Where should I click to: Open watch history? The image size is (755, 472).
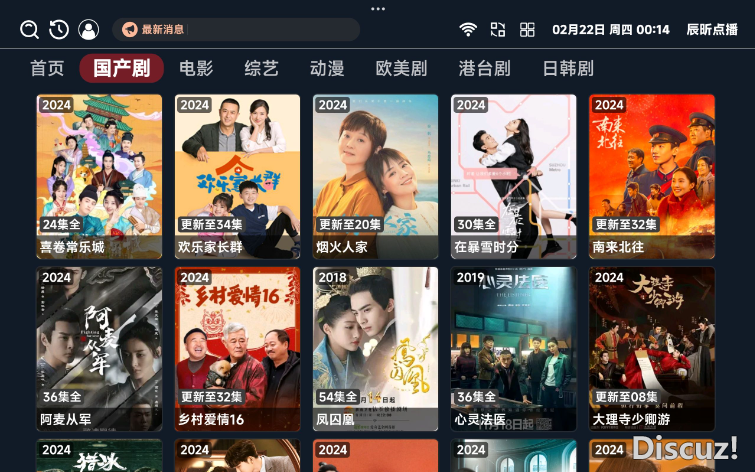tap(59, 30)
